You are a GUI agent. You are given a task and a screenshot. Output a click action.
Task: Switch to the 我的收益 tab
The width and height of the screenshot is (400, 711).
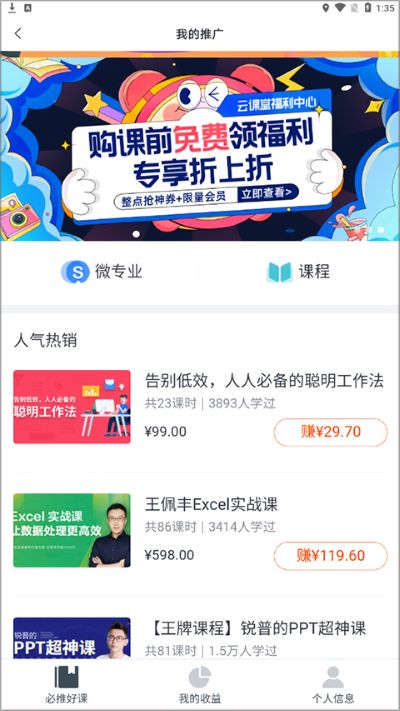point(200,685)
